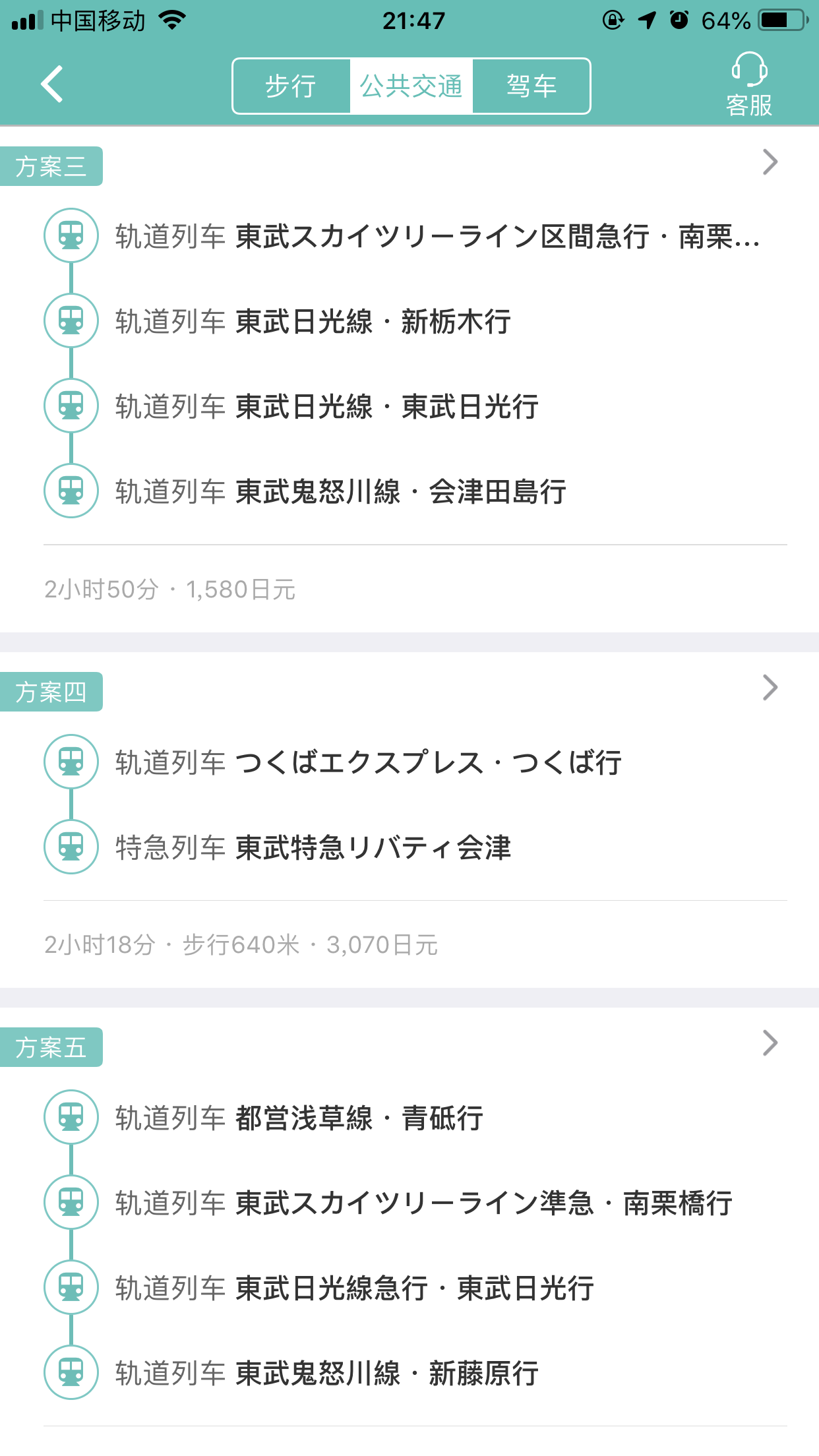Select the 公共交通 public transit tab
This screenshot has height=1456, width=819.
411,86
